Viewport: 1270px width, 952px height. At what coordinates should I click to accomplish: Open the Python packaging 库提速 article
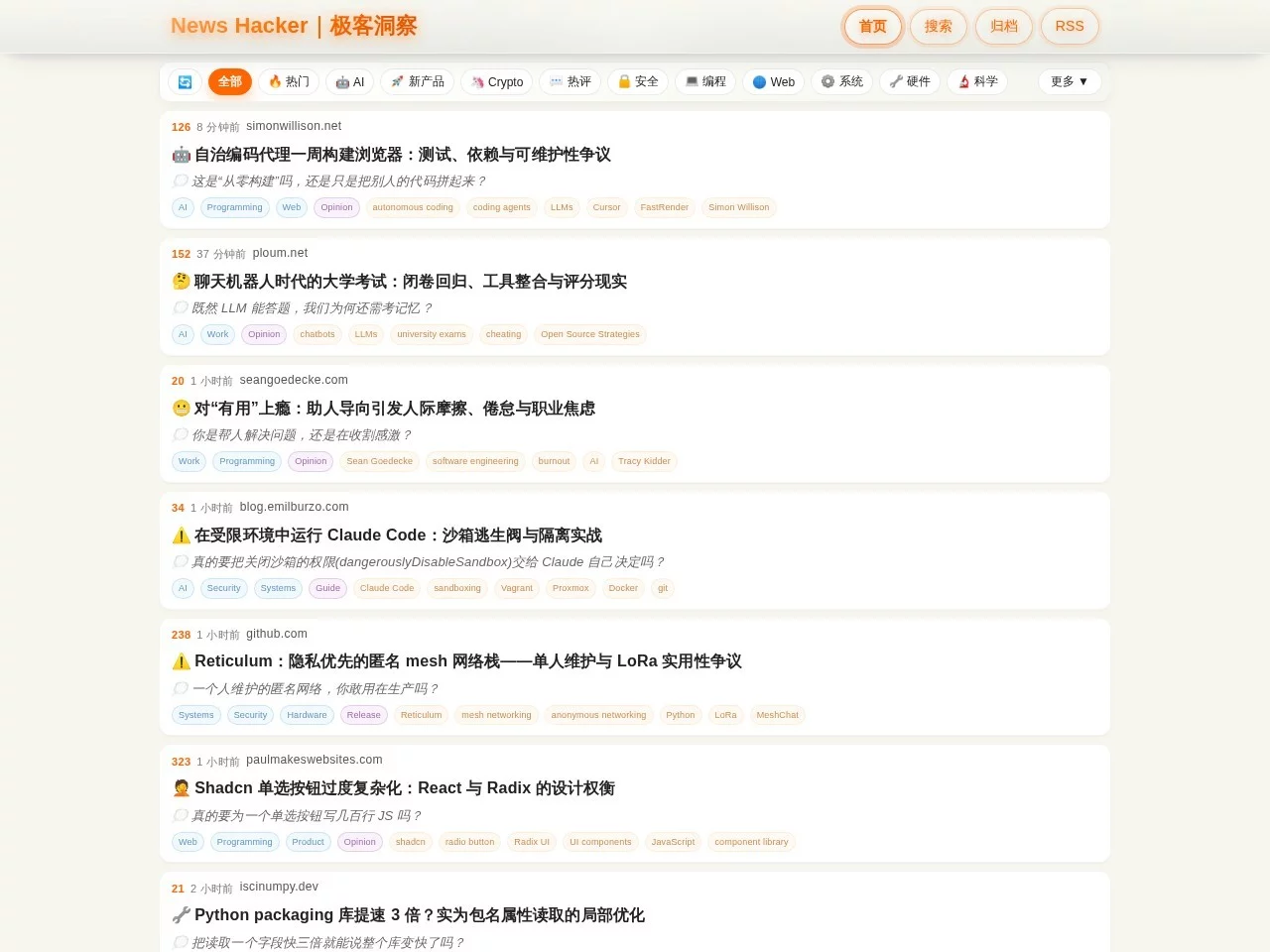click(419, 915)
